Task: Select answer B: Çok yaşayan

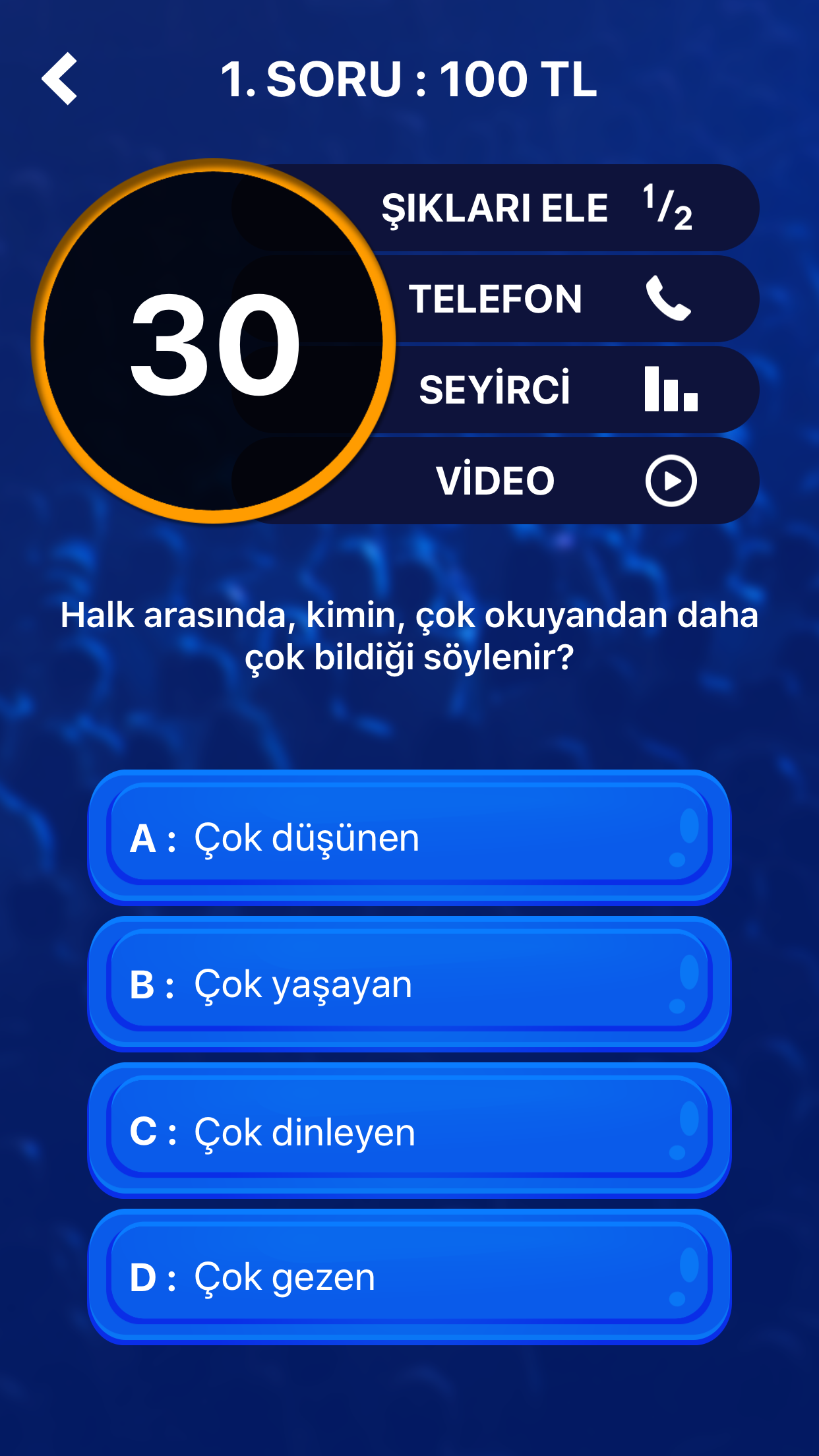Action: point(409,983)
